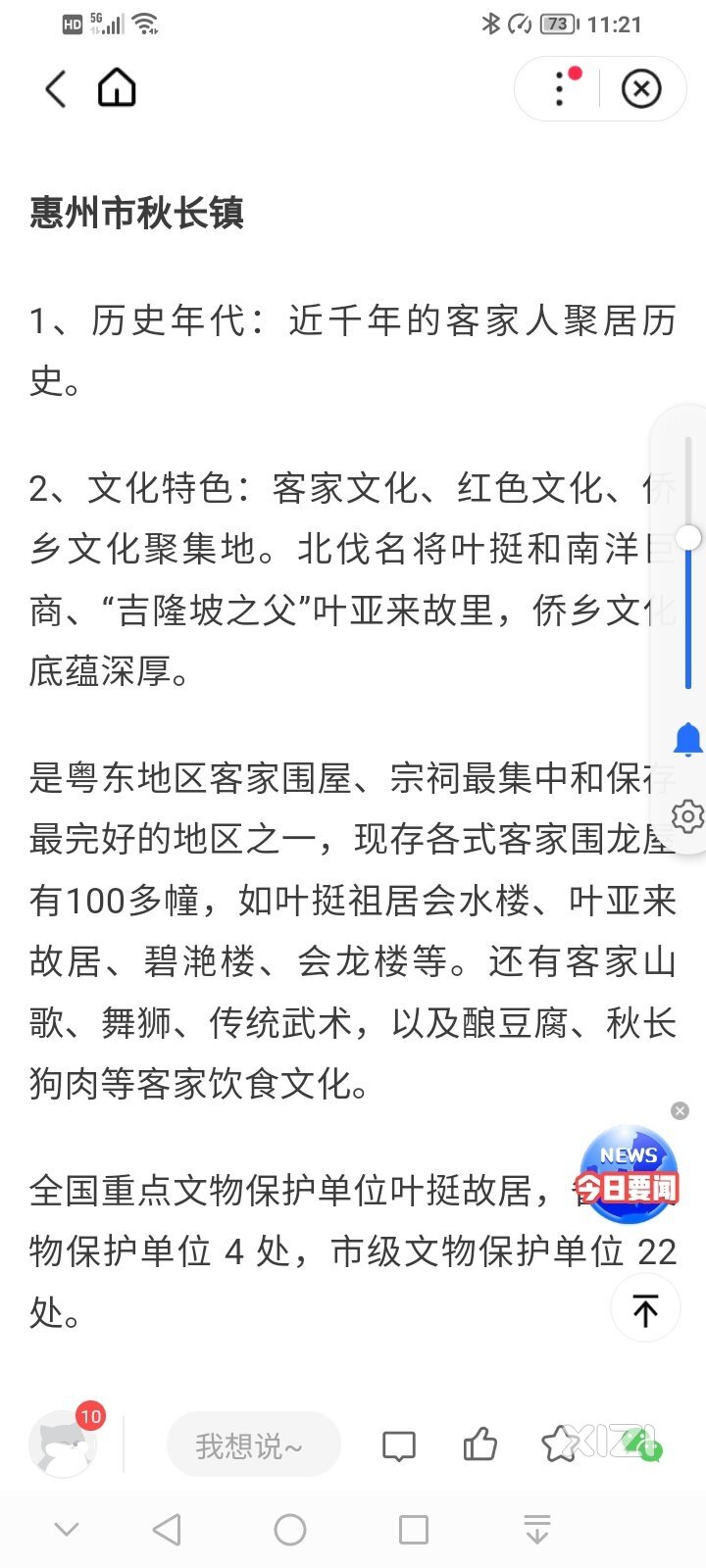View the comments via the speech bubble icon

(x=399, y=1445)
